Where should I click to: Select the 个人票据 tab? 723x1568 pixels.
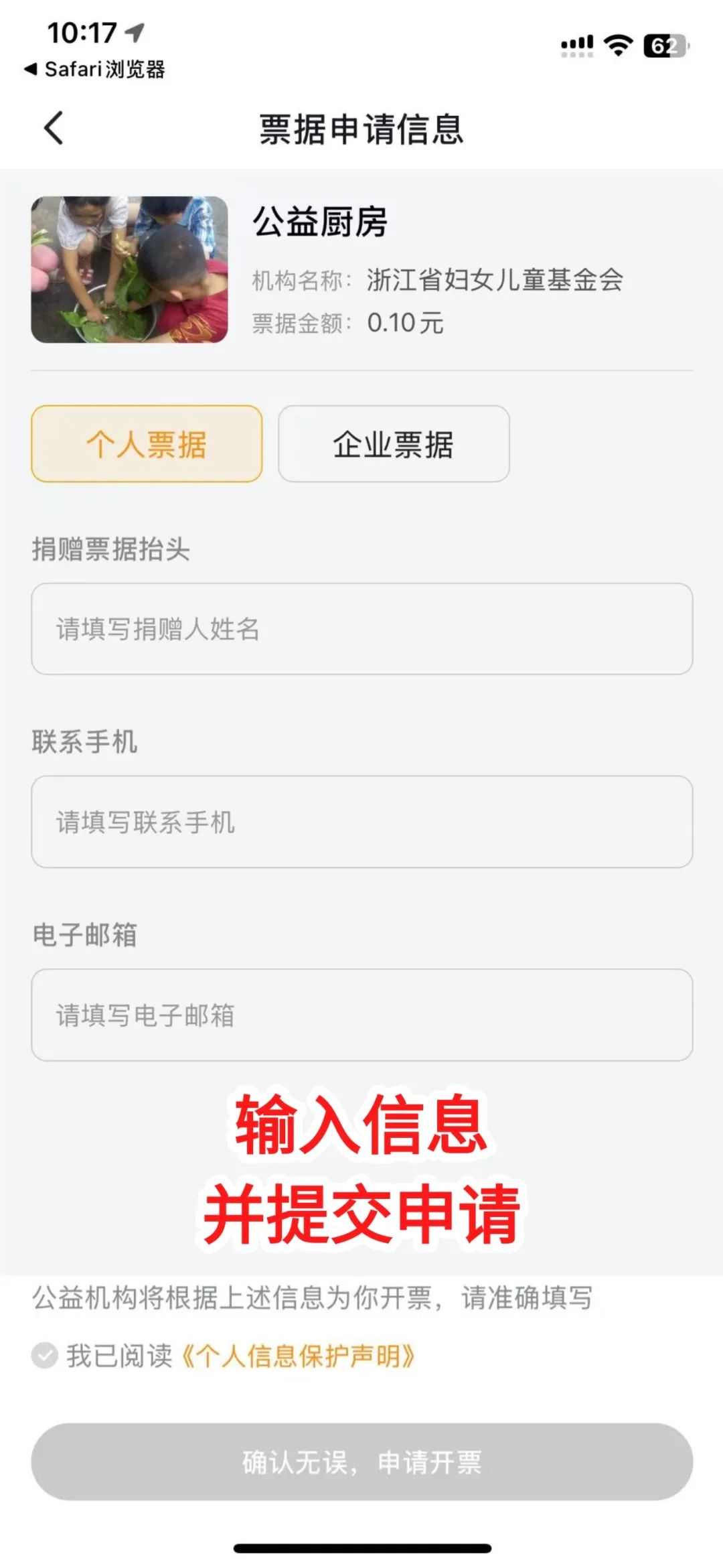pos(147,444)
